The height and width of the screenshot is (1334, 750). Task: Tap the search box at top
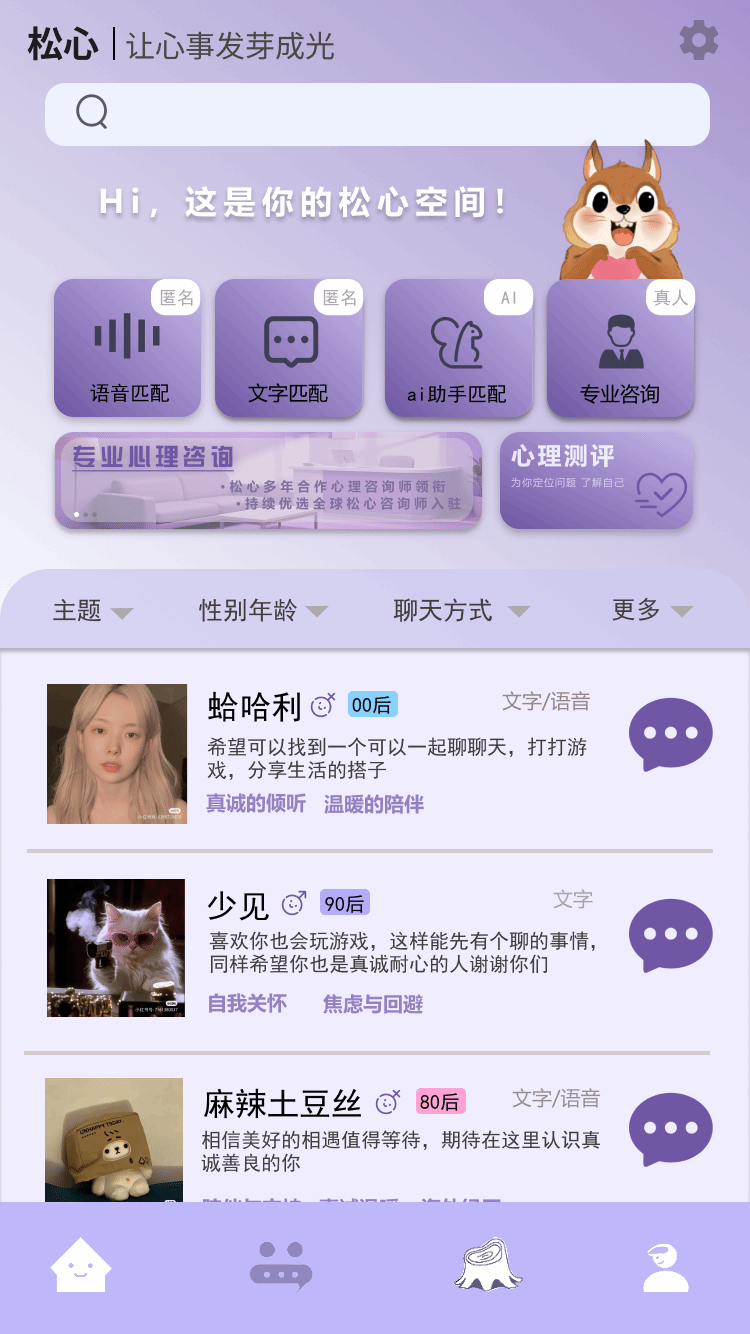[x=377, y=114]
